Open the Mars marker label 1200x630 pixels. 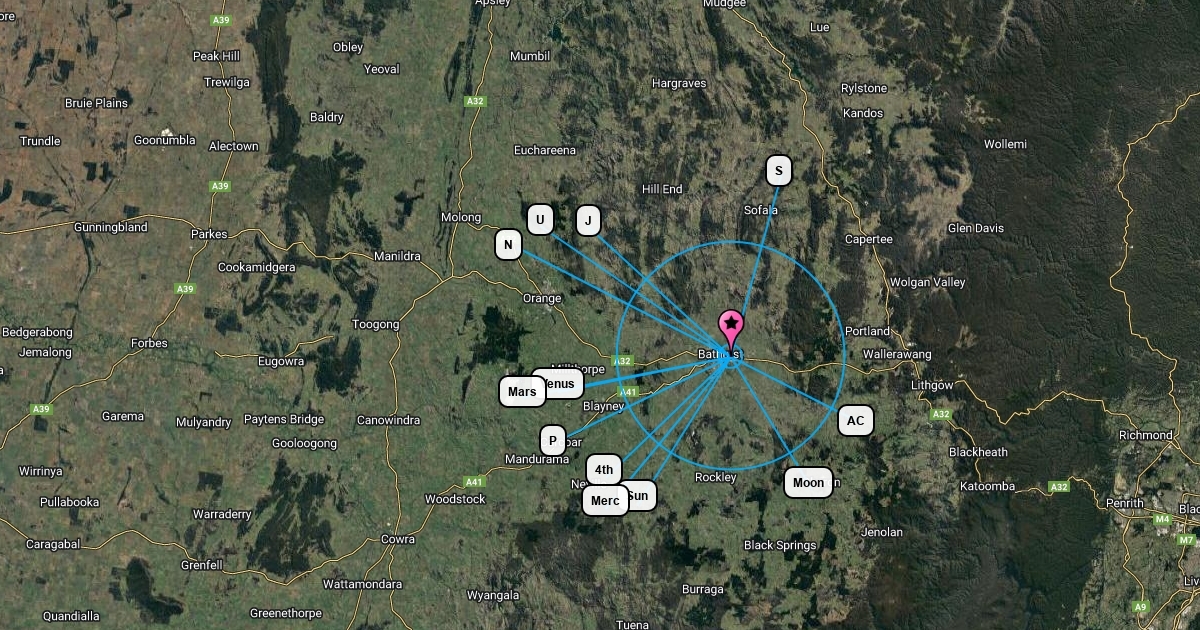[x=521, y=392]
